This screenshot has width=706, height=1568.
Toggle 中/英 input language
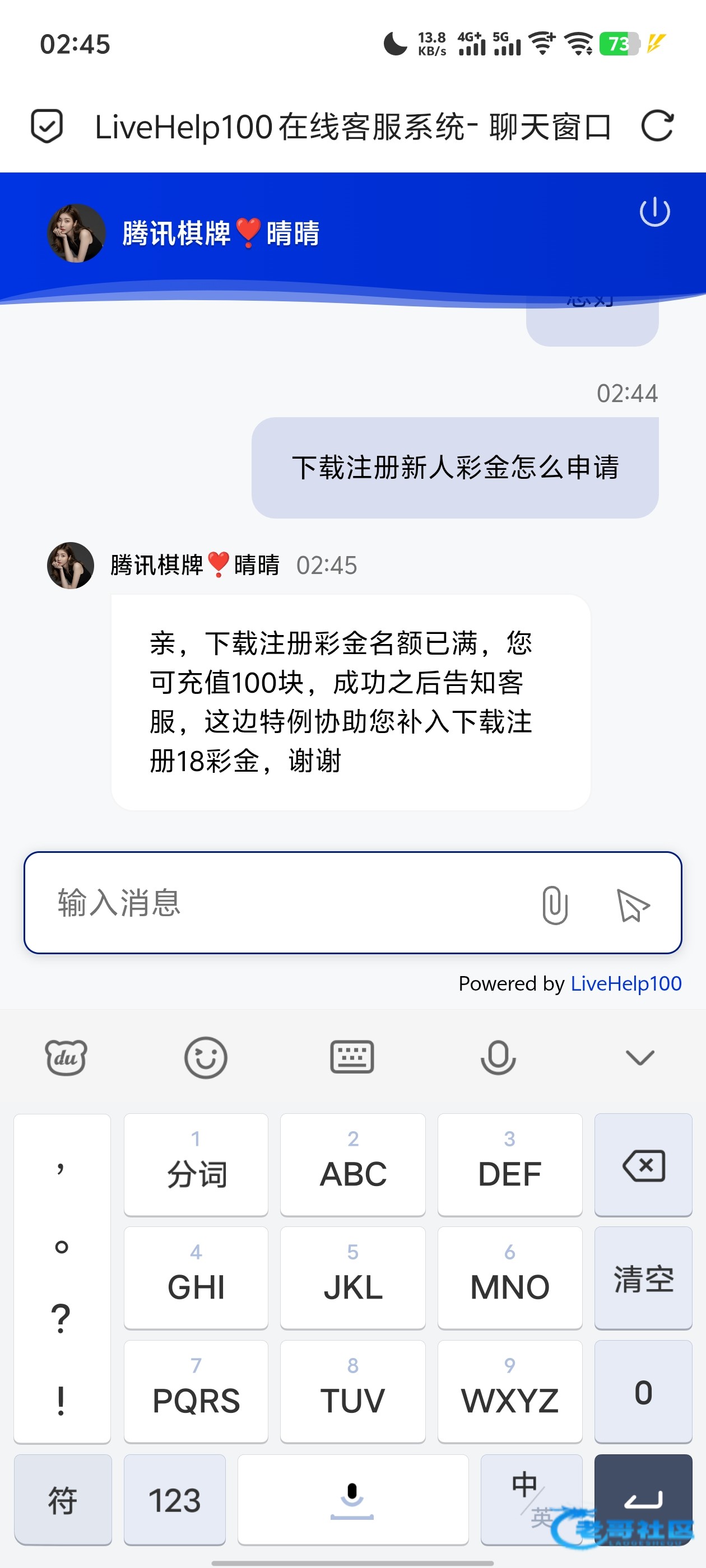[531, 1500]
